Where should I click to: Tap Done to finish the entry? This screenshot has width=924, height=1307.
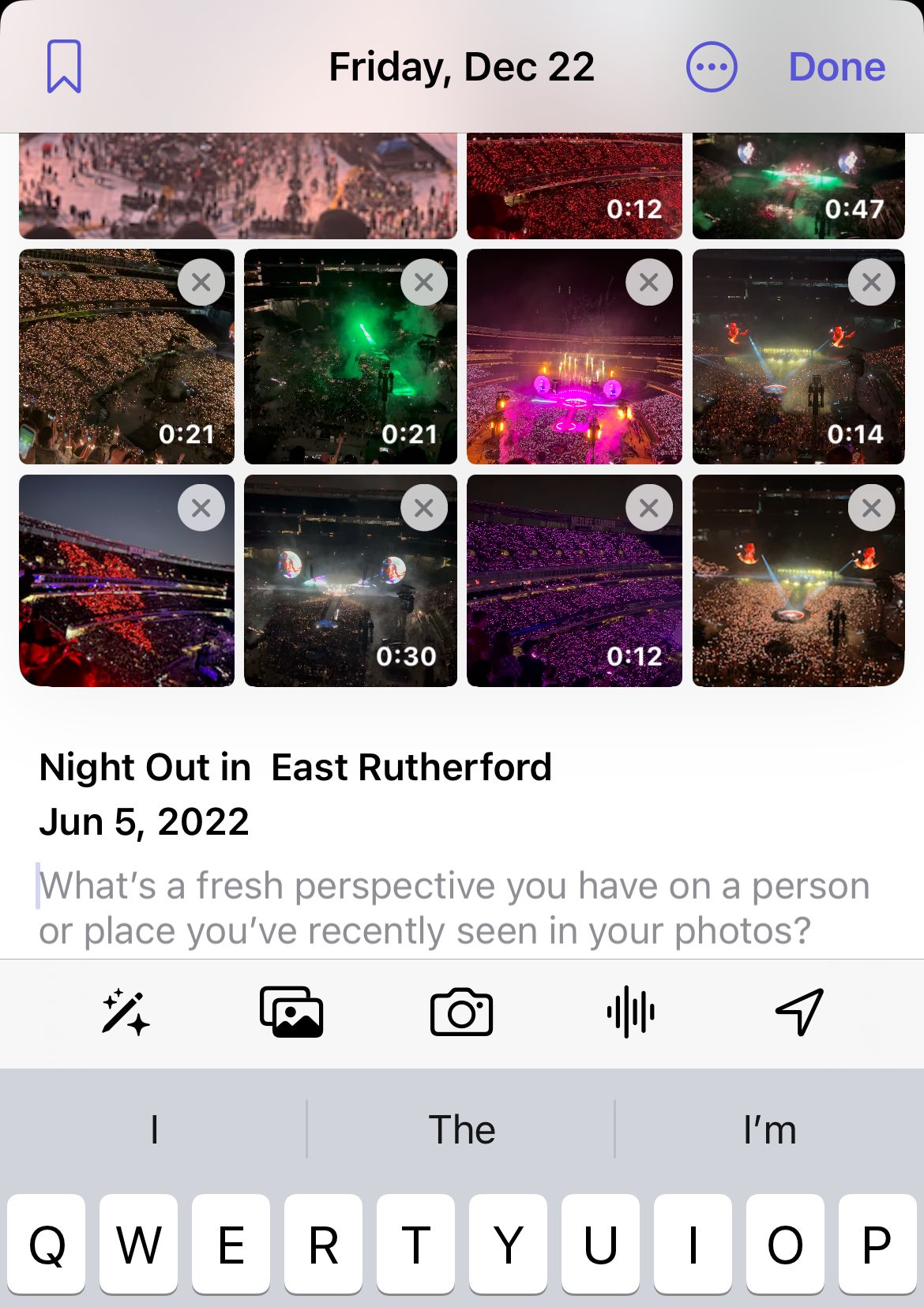(x=836, y=67)
